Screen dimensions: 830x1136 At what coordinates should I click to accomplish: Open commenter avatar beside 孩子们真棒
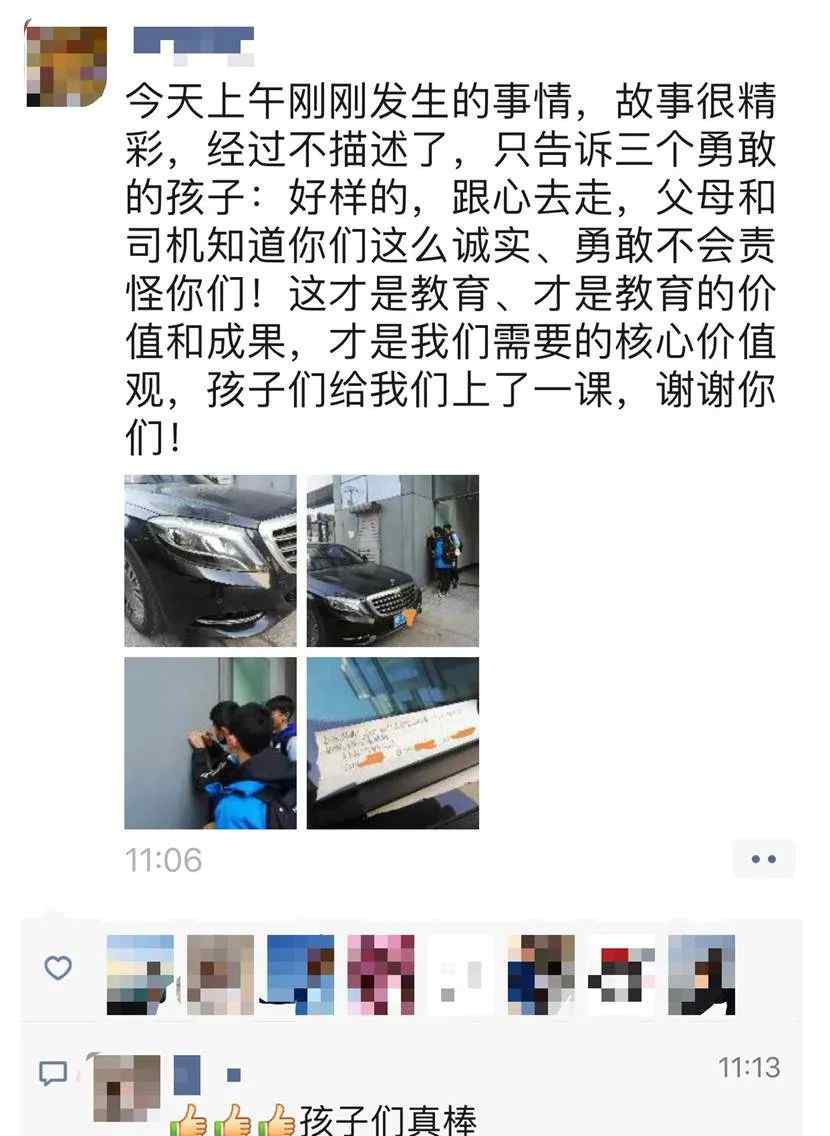click(127, 1086)
